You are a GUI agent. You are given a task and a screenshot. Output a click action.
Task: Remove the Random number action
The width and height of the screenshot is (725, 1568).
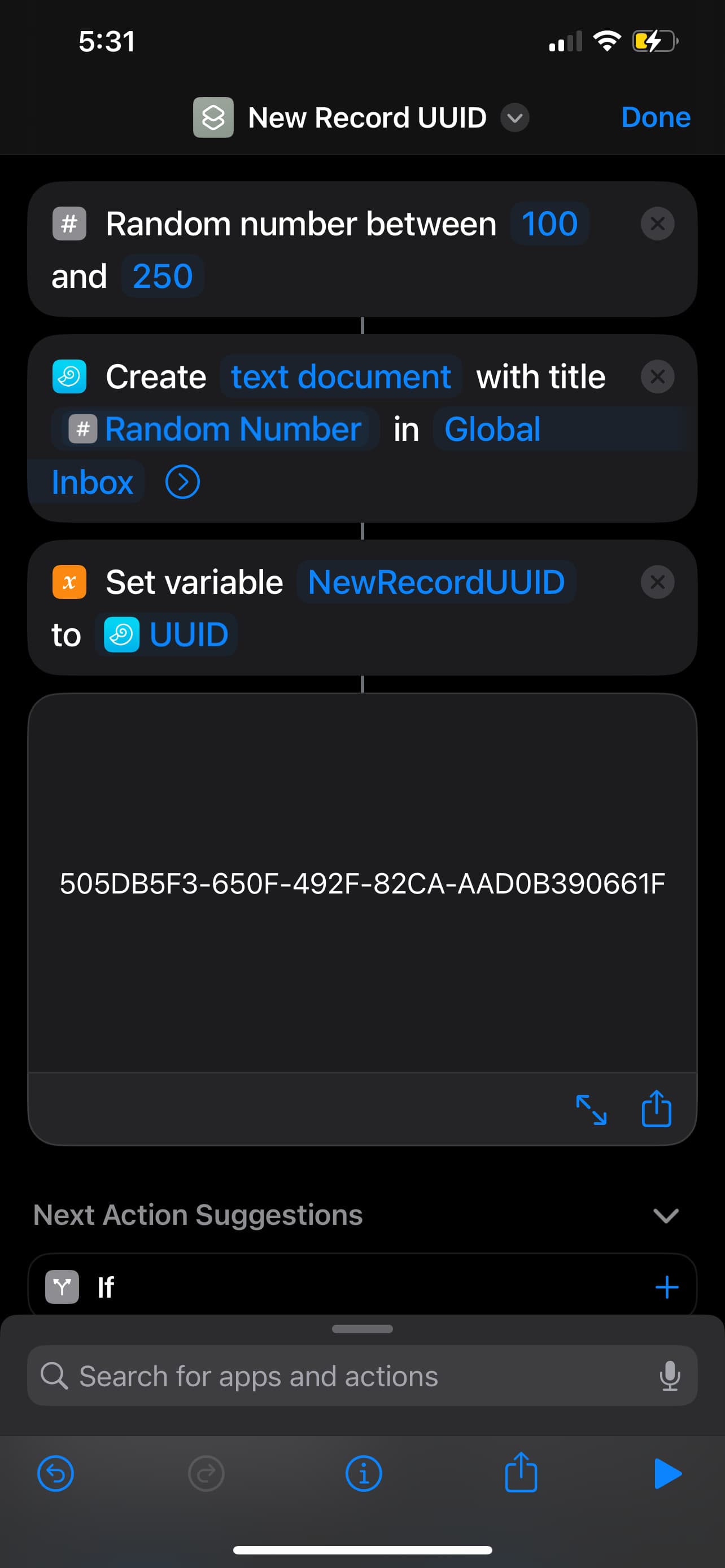tap(657, 224)
